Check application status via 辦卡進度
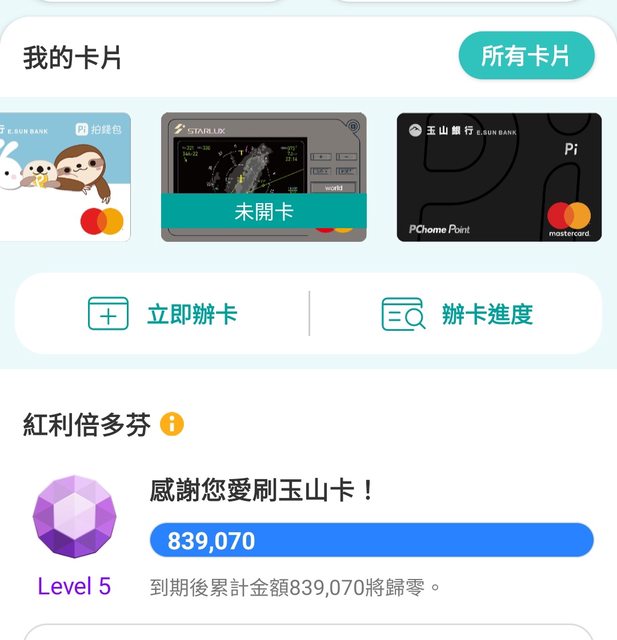The height and width of the screenshot is (640, 617). 457,314
